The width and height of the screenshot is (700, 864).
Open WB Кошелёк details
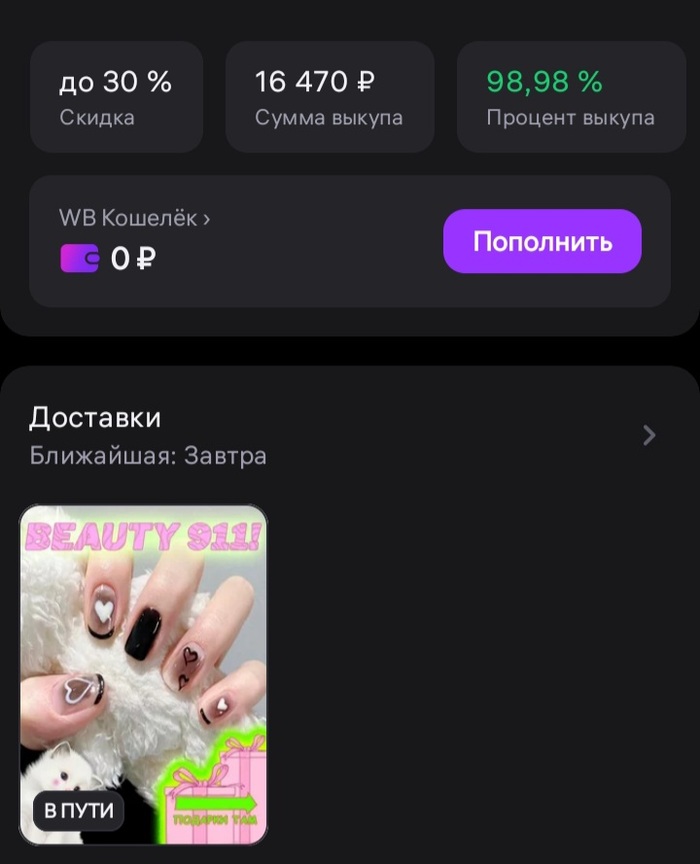[135, 218]
